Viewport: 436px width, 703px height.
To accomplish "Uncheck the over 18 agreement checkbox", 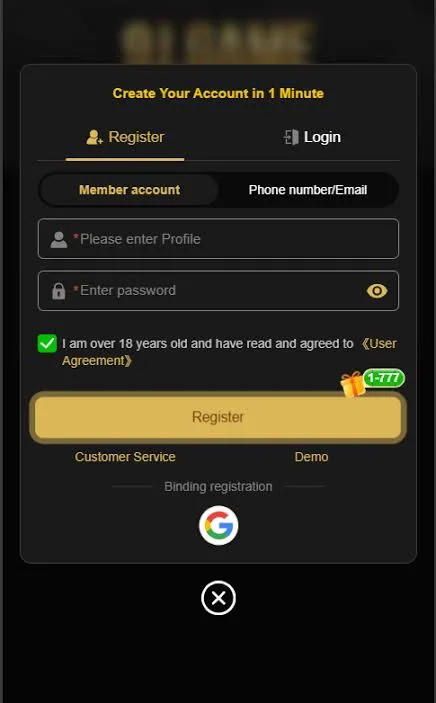I will (x=47, y=344).
